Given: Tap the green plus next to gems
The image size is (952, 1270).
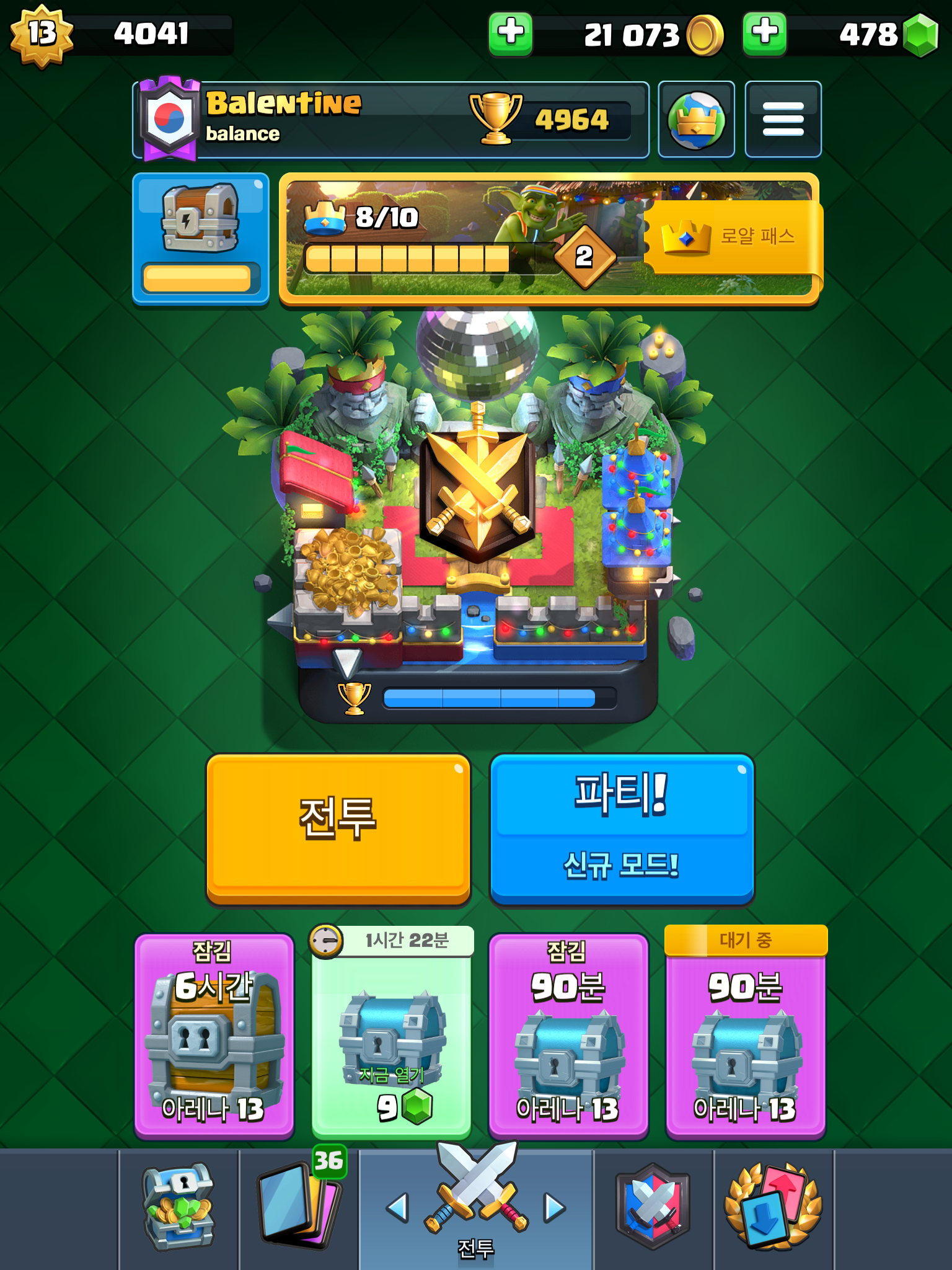Looking at the screenshot, I should [x=764, y=33].
